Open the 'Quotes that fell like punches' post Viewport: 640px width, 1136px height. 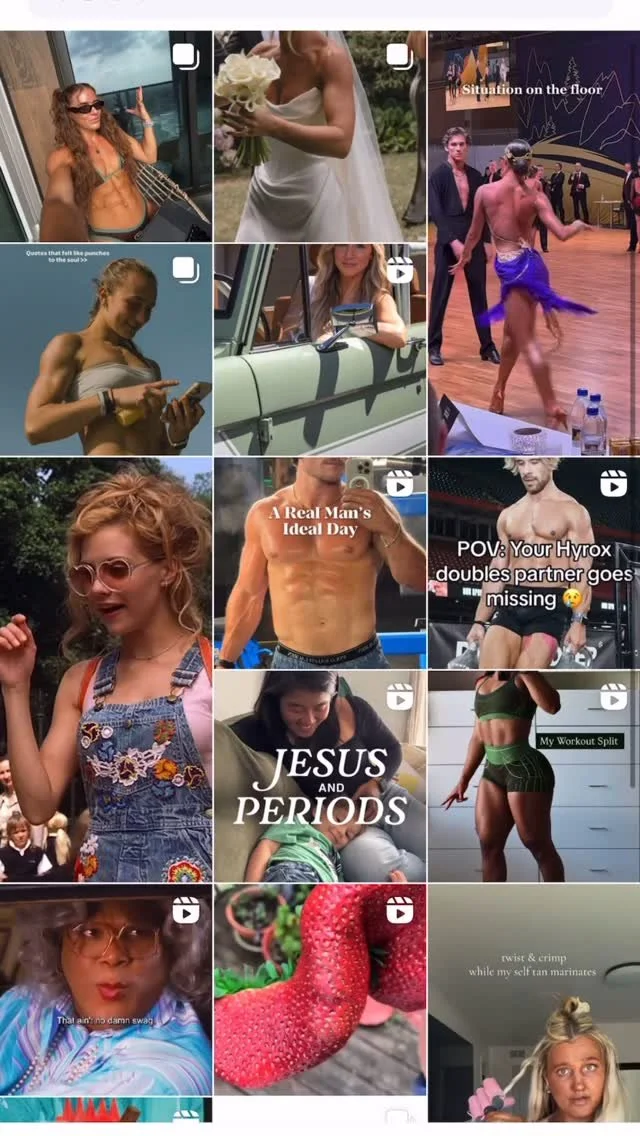[x=106, y=349]
